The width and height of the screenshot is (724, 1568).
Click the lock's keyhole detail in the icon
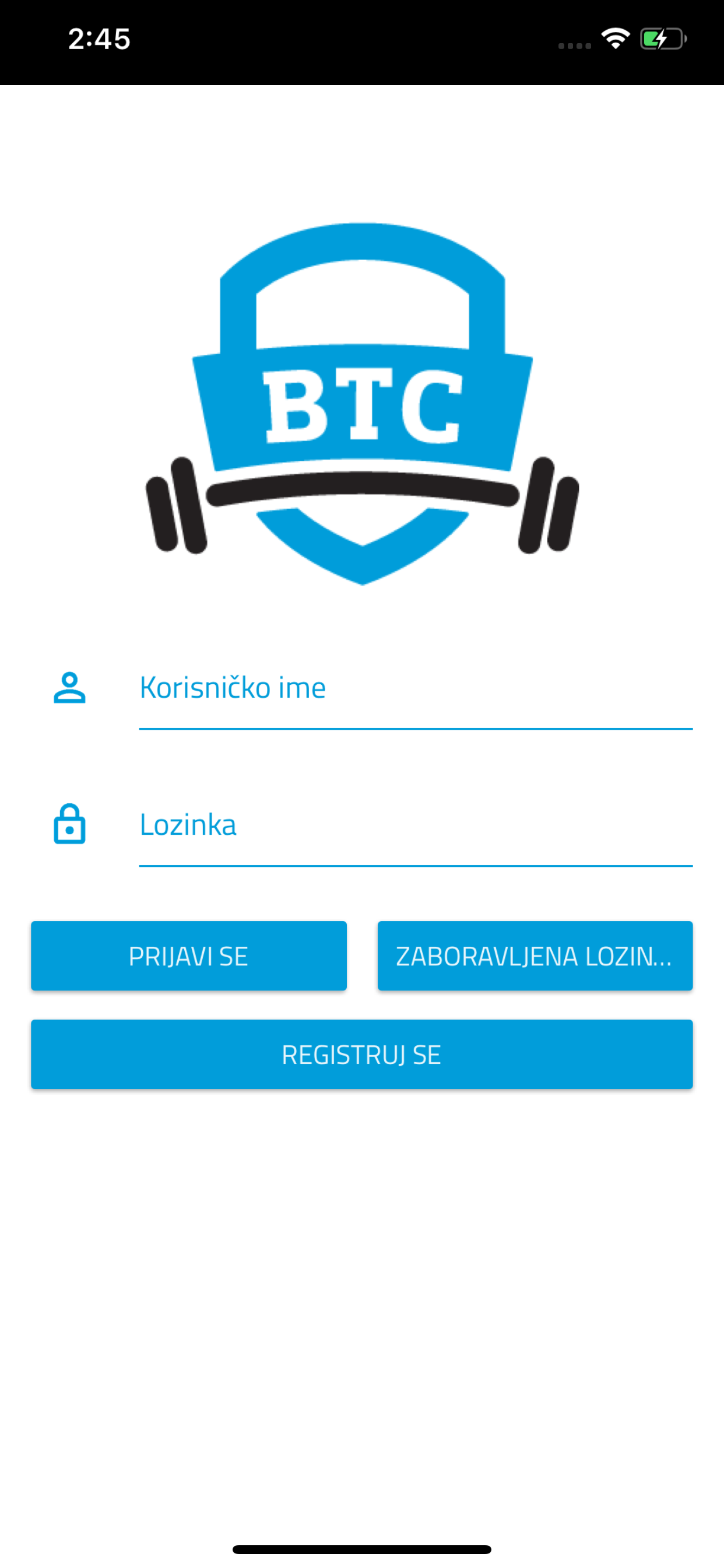(x=71, y=832)
